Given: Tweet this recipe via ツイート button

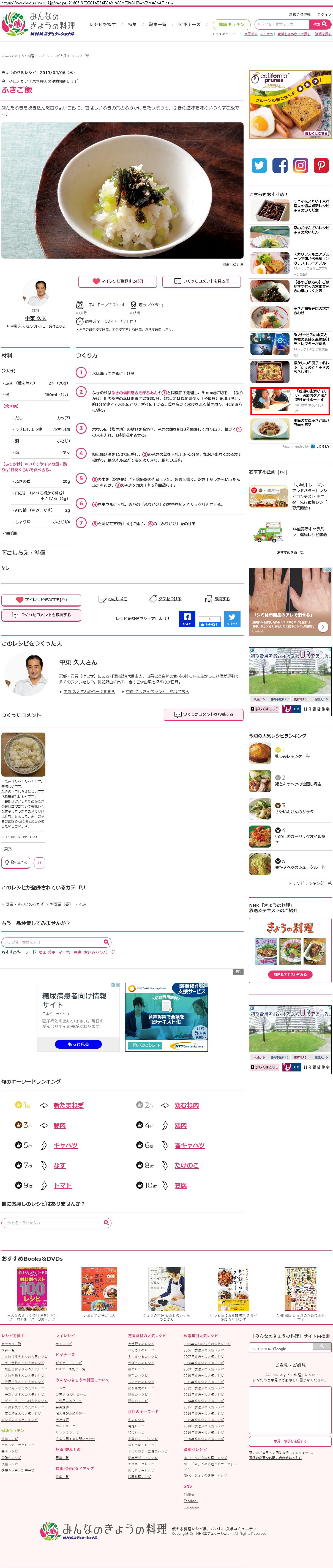Looking at the screenshot, I should coord(232,618).
